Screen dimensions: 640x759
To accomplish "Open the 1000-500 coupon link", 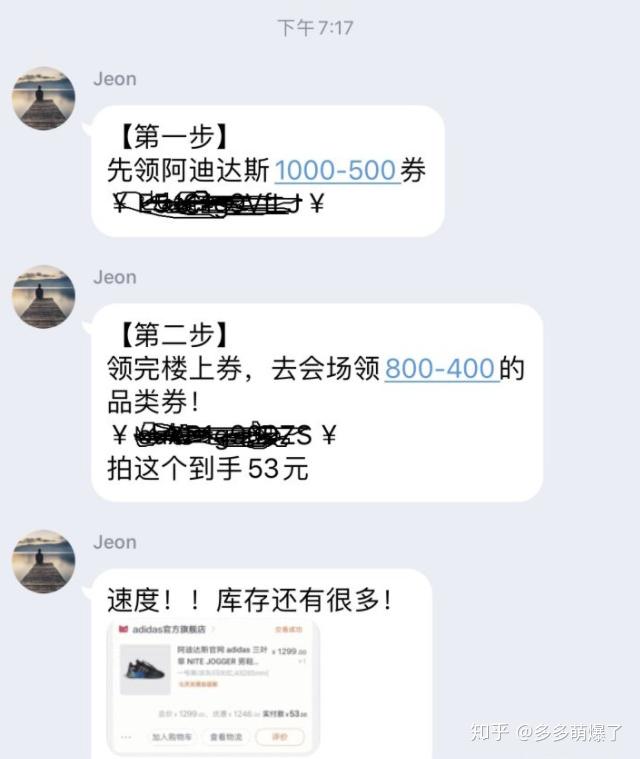I will [x=336, y=171].
